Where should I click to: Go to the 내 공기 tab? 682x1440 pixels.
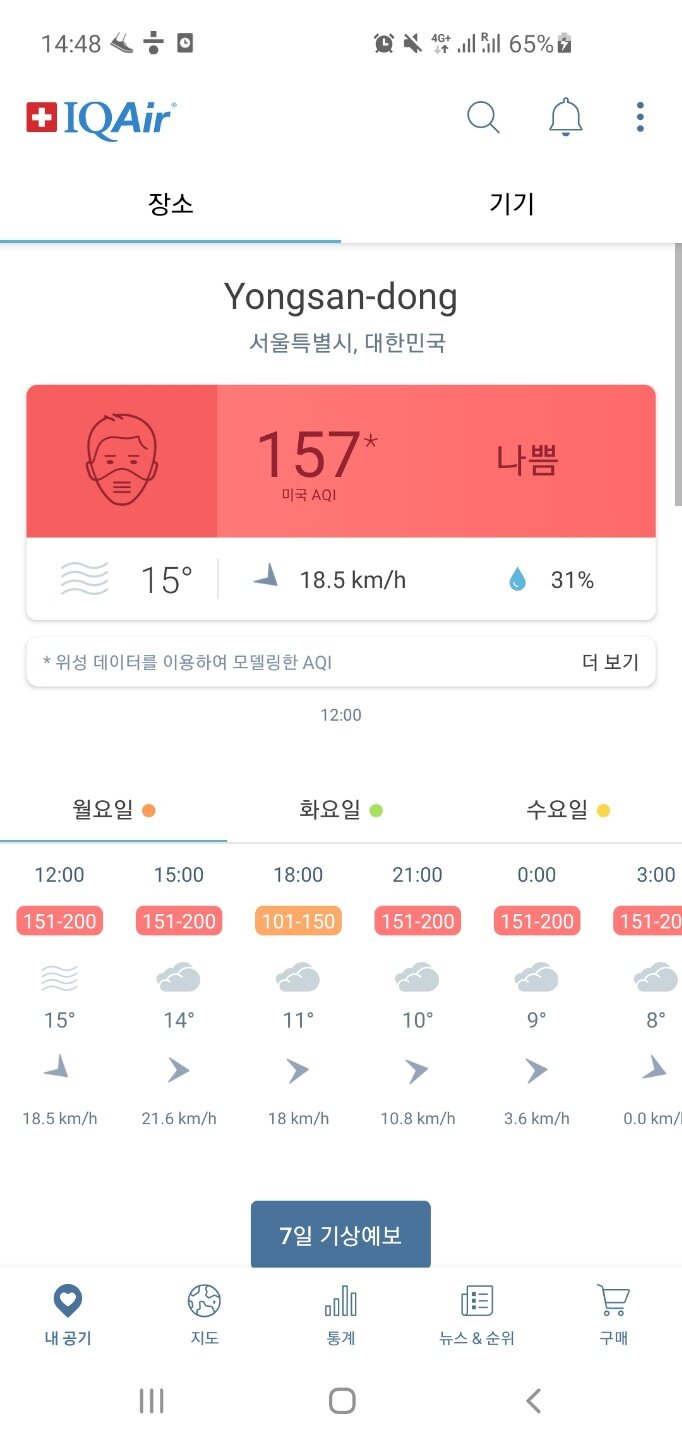click(68, 1316)
